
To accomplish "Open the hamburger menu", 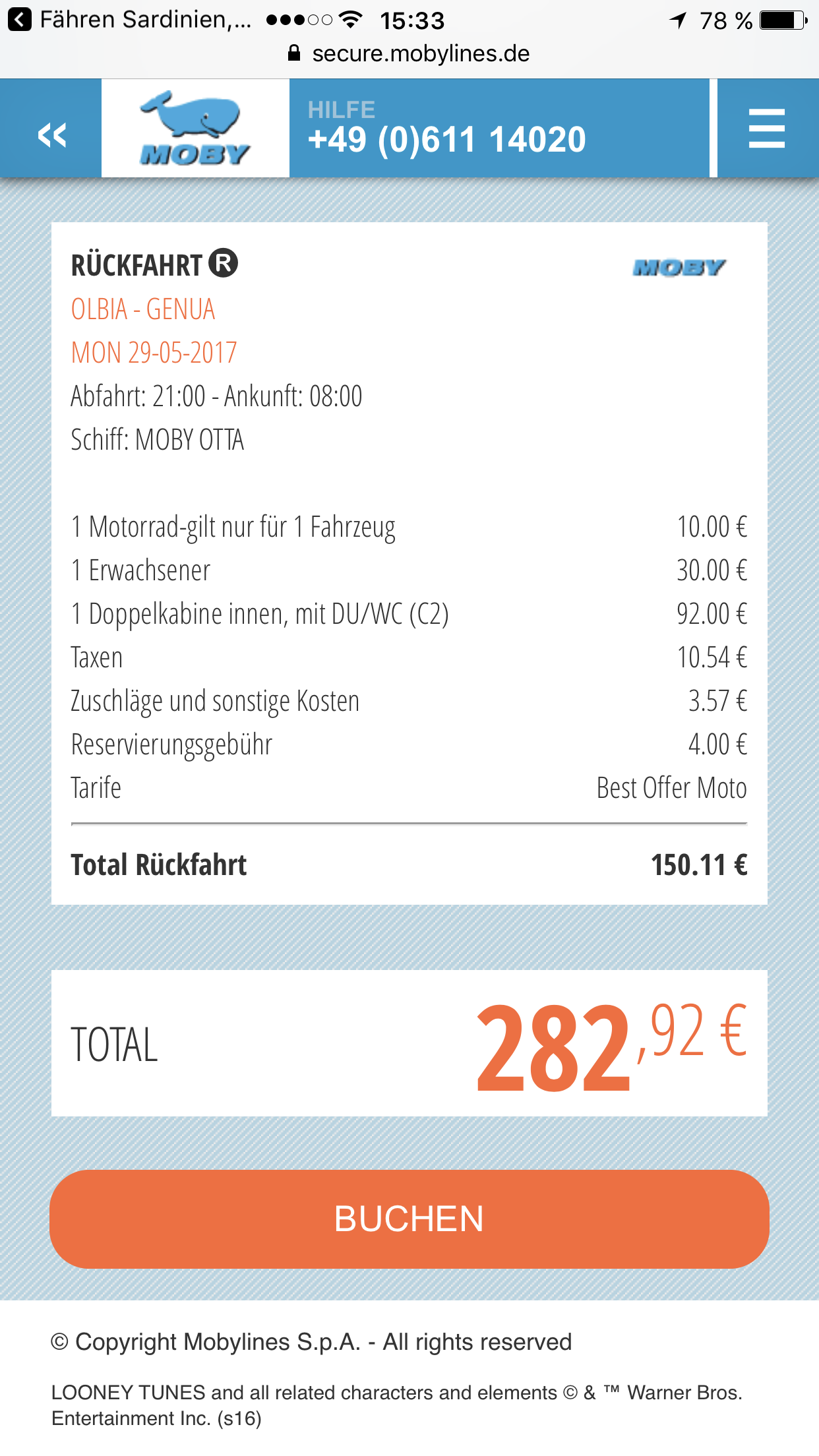I will (x=767, y=129).
